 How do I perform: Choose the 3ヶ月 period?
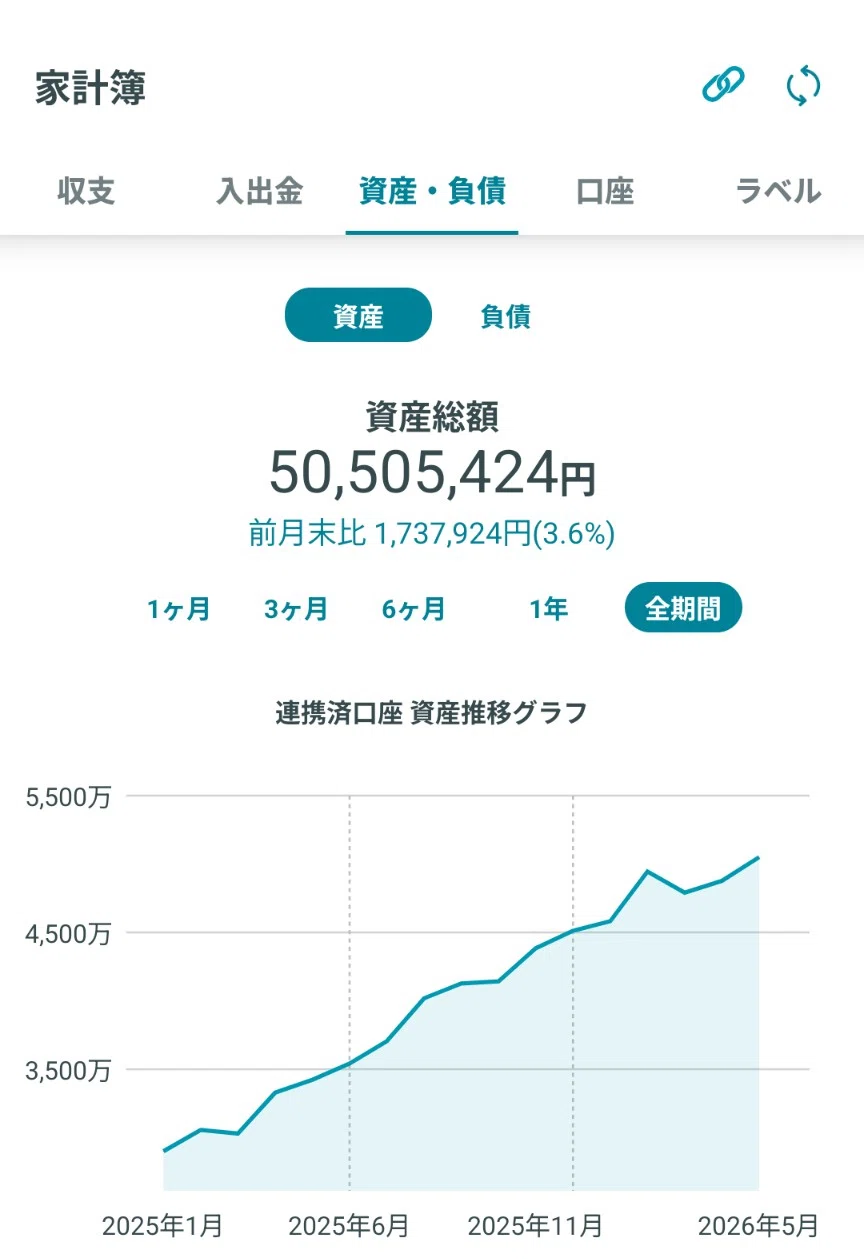[x=296, y=608]
